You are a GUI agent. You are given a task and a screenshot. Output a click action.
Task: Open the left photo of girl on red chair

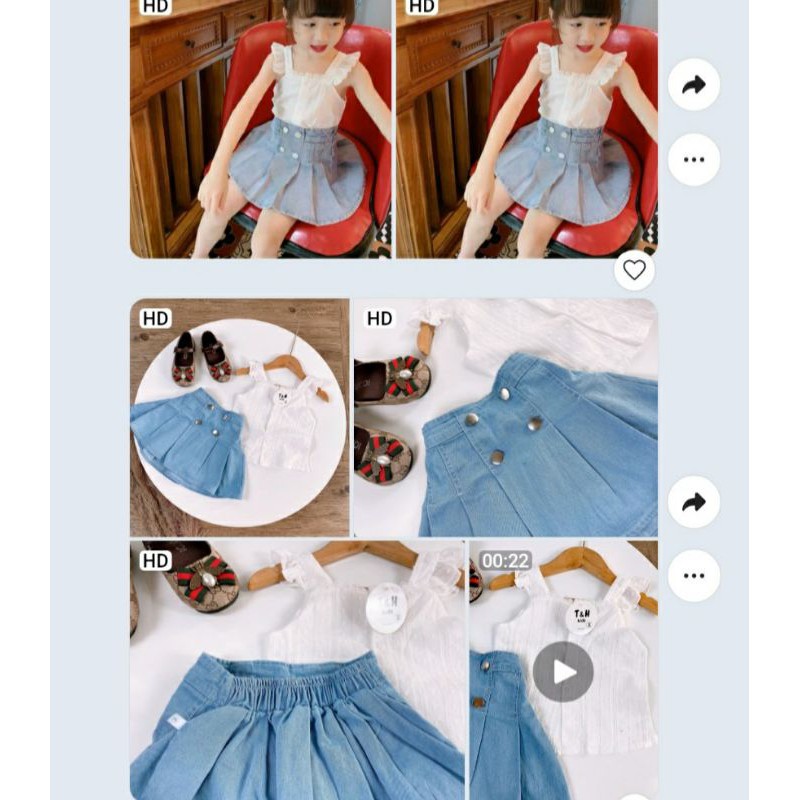(x=261, y=130)
